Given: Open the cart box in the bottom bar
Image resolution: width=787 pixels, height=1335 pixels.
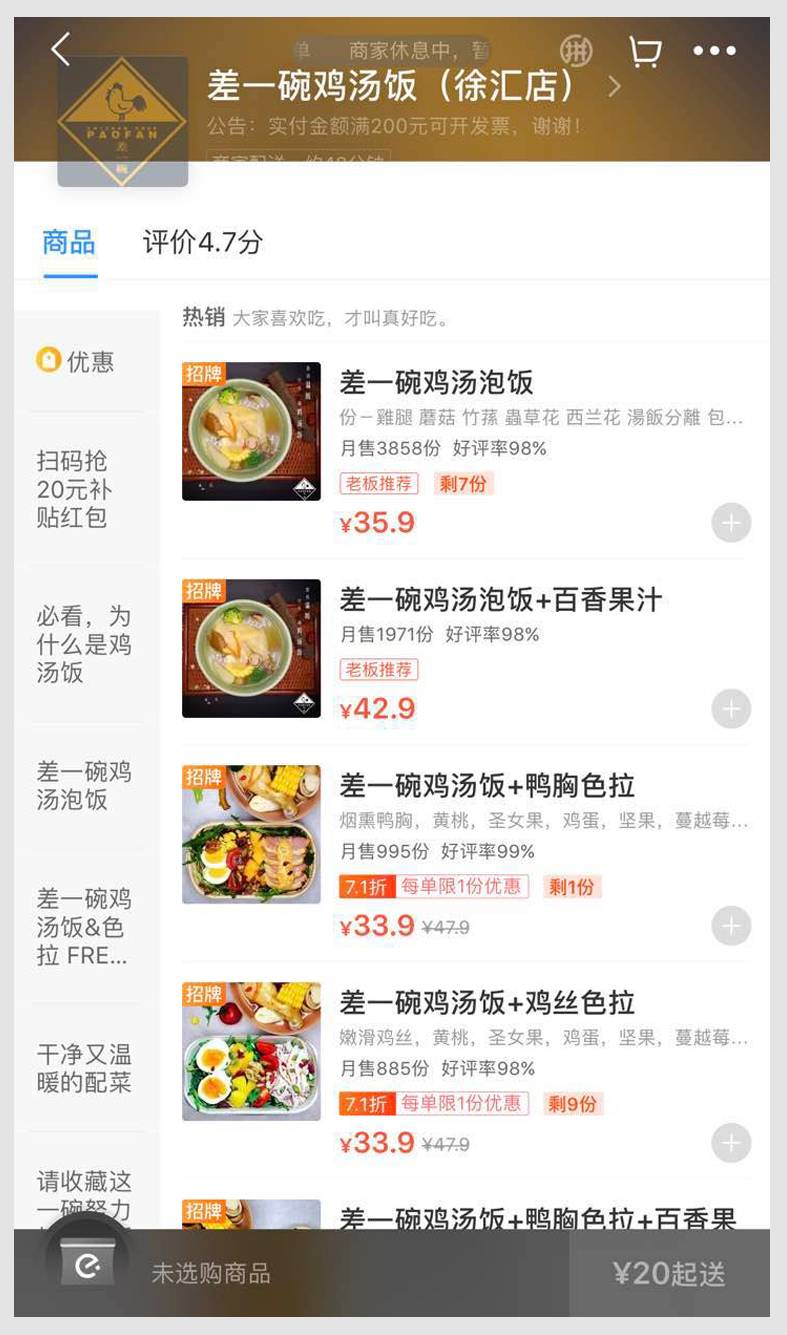Looking at the screenshot, I should coord(88,1268).
